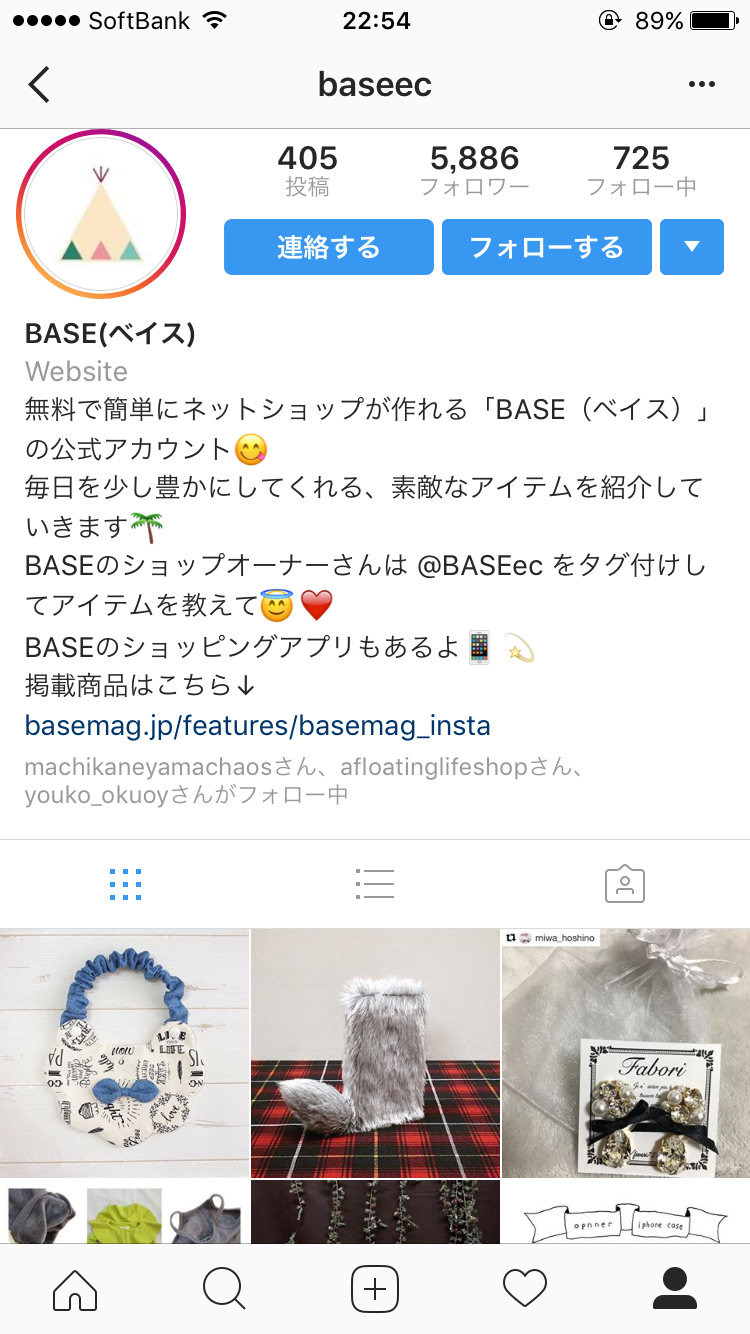The height and width of the screenshot is (1334, 750).
Task: Go to the home feed tab
Action: click(x=75, y=1288)
